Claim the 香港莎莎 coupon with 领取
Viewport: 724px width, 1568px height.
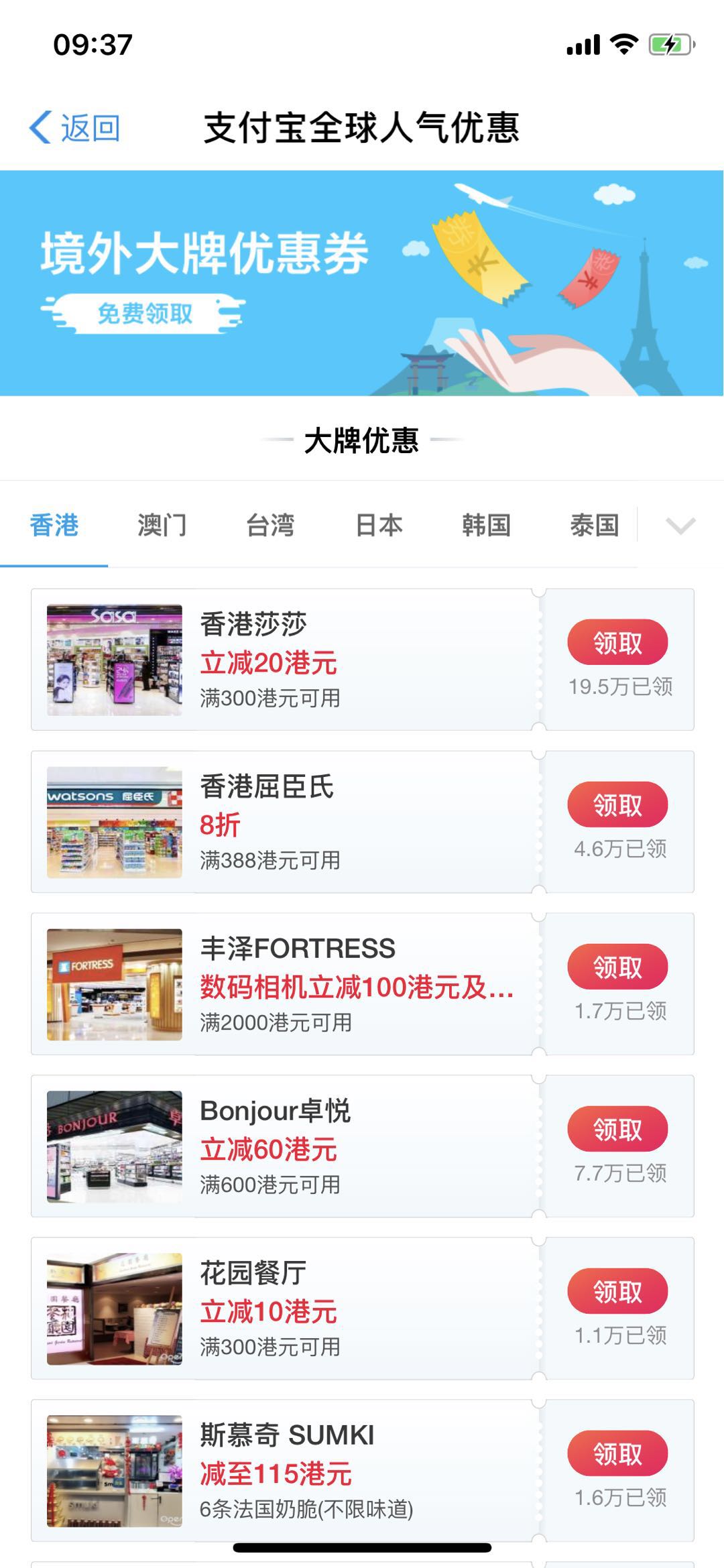click(617, 642)
